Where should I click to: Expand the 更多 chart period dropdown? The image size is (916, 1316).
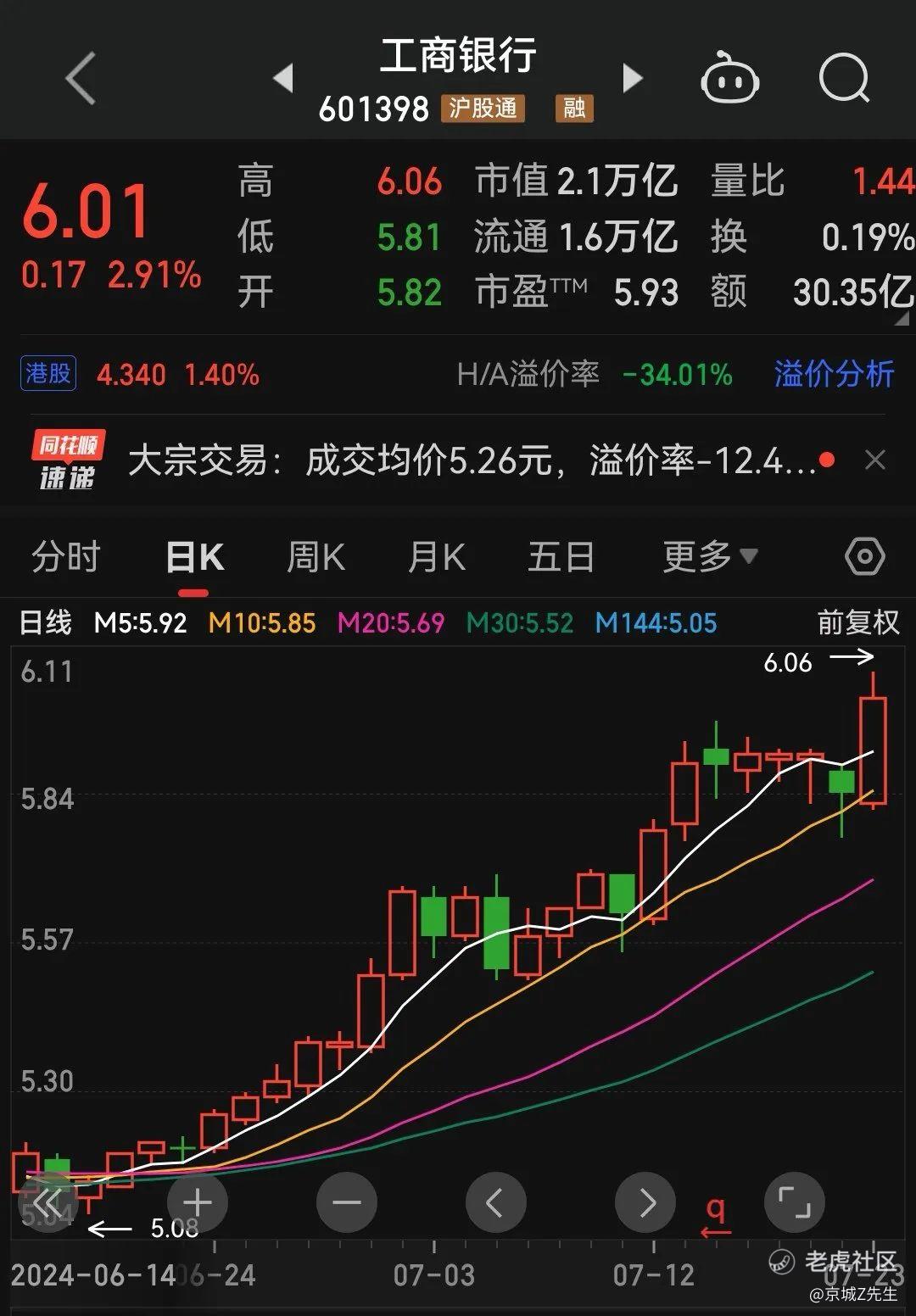709,557
